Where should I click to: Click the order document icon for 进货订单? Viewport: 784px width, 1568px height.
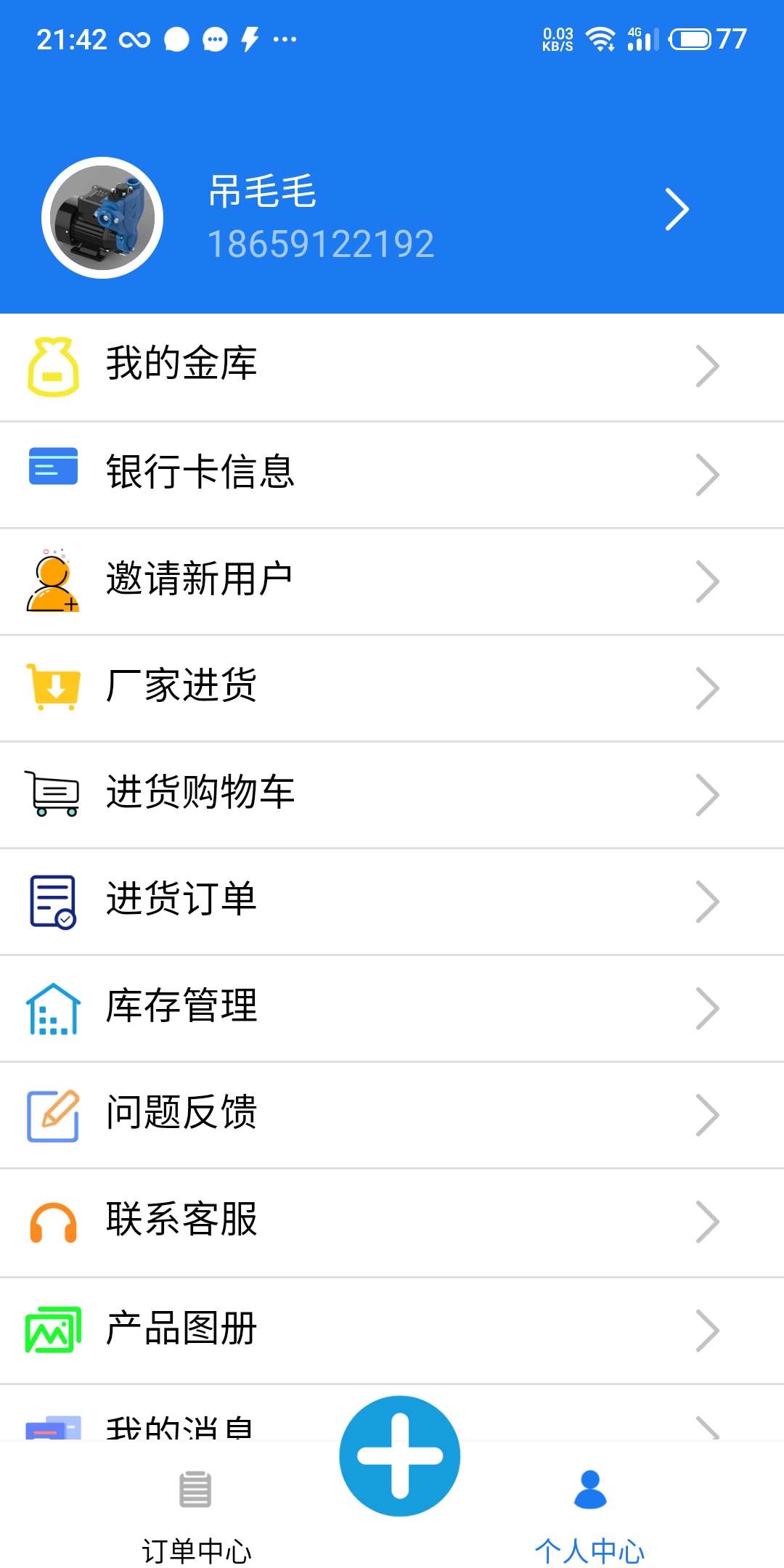tap(51, 900)
